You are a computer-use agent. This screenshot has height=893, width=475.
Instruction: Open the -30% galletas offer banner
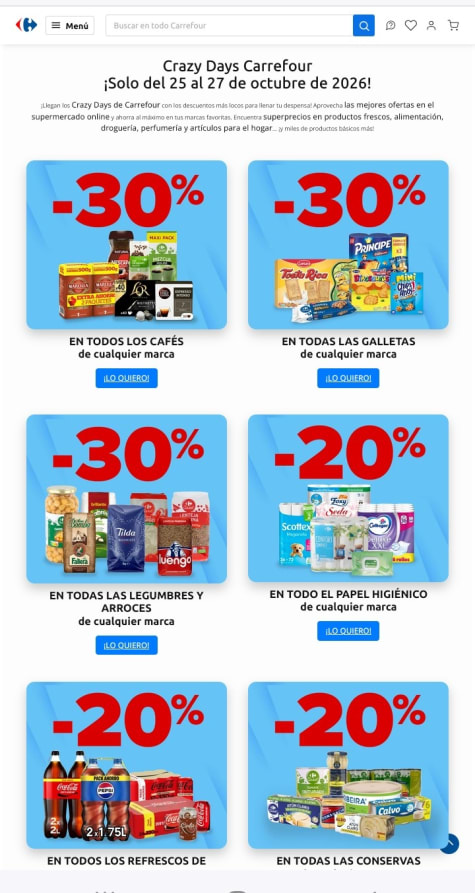pos(348,245)
